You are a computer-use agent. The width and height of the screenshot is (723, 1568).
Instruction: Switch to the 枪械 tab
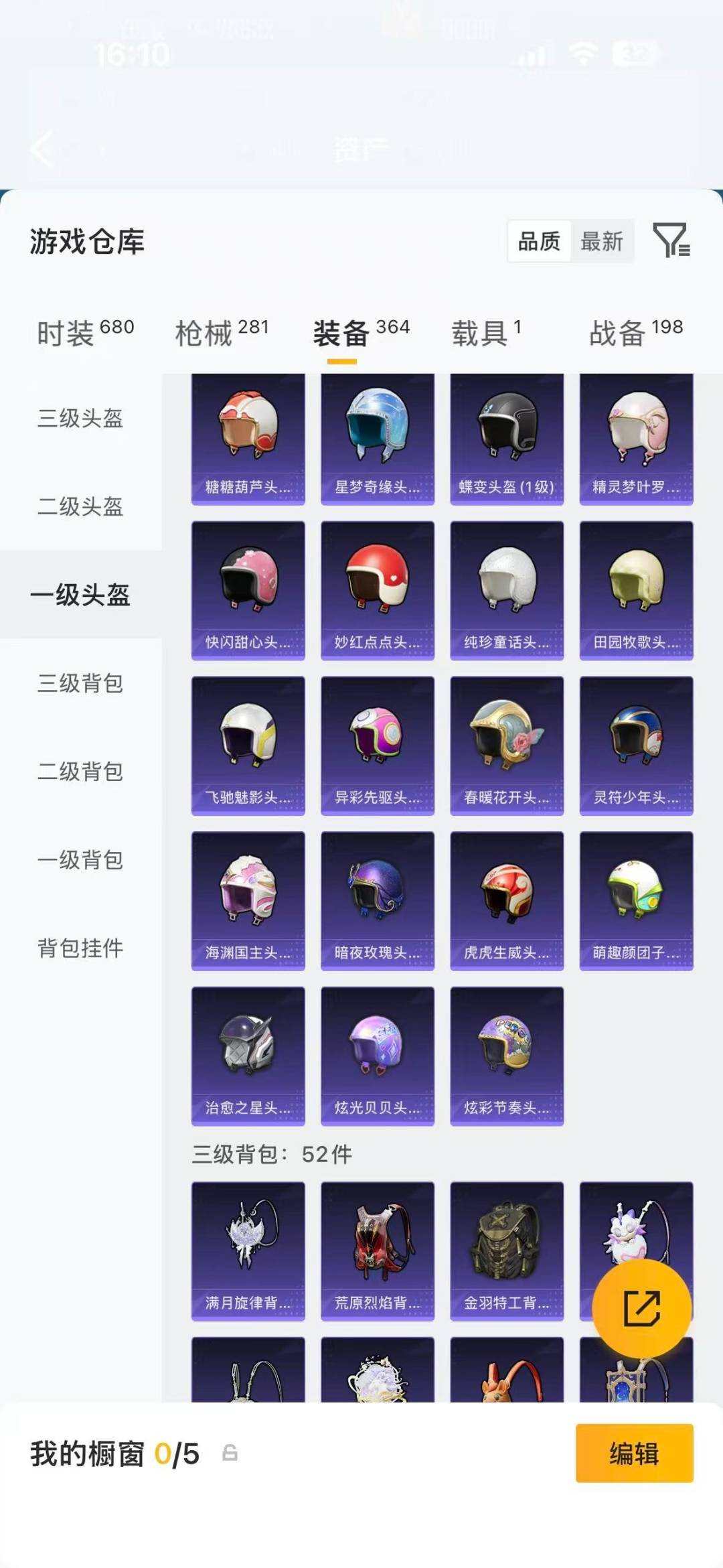tap(222, 333)
